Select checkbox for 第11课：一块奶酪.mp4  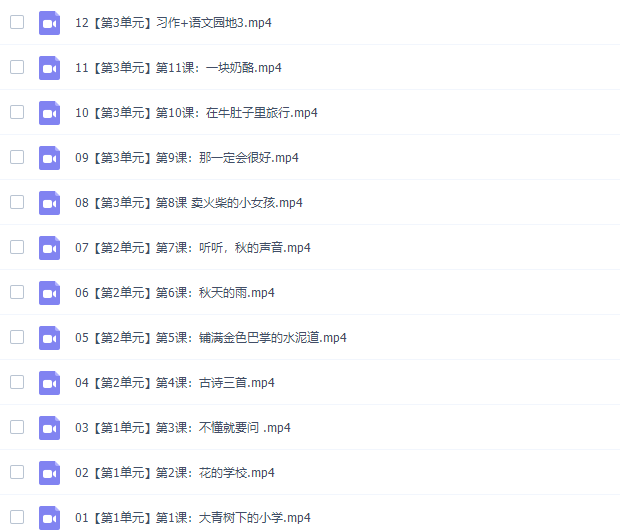17,67
